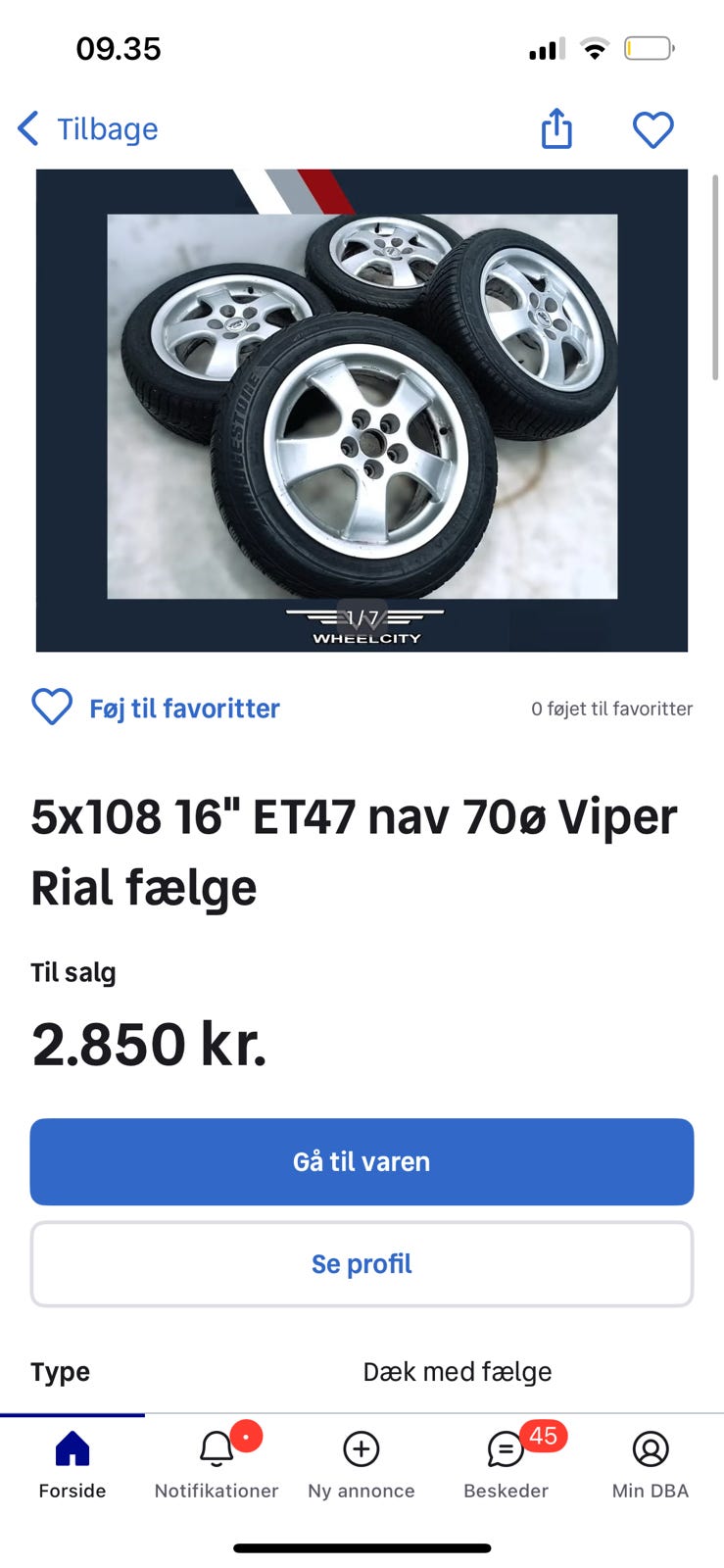This screenshot has height=1568, width=724.
Task: Share this listing
Action: coord(556,128)
